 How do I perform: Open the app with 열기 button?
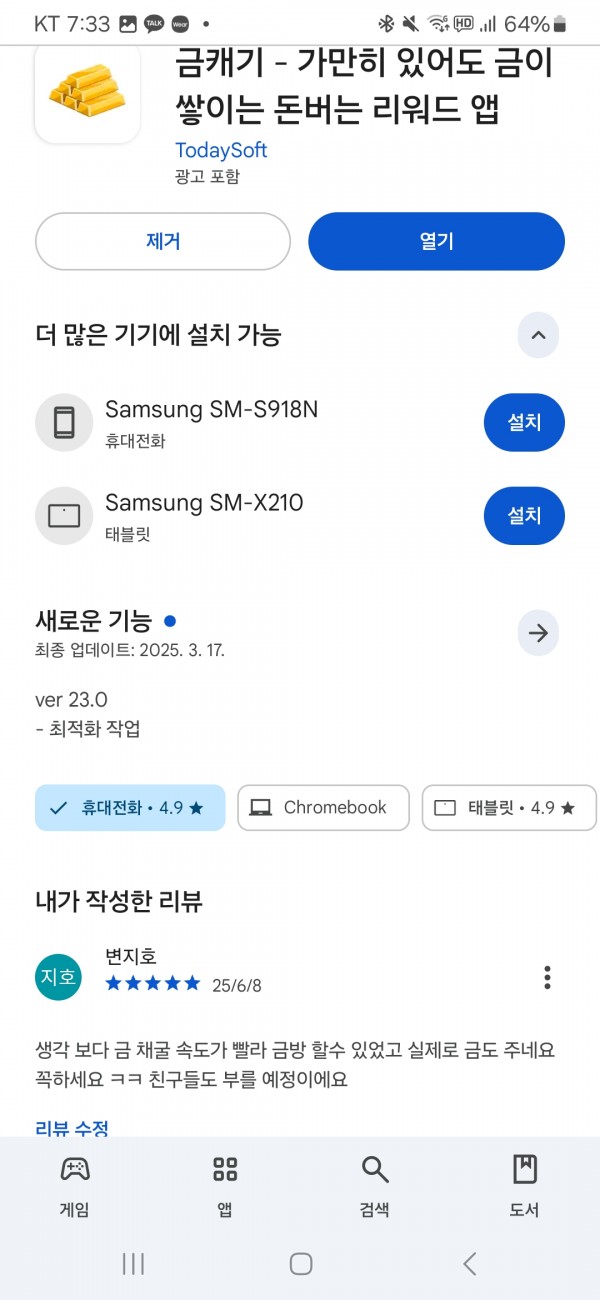click(x=436, y=241)
